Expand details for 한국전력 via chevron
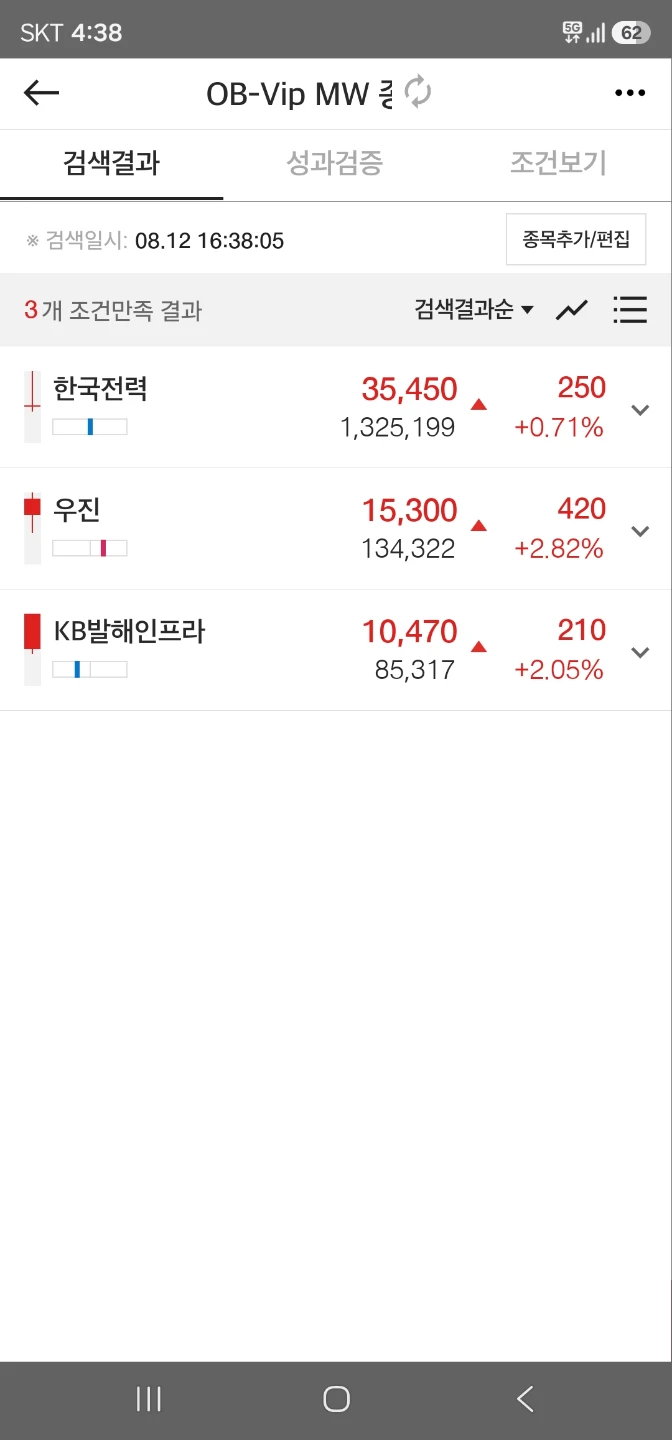672x1440 pixels. coord(641,409)
